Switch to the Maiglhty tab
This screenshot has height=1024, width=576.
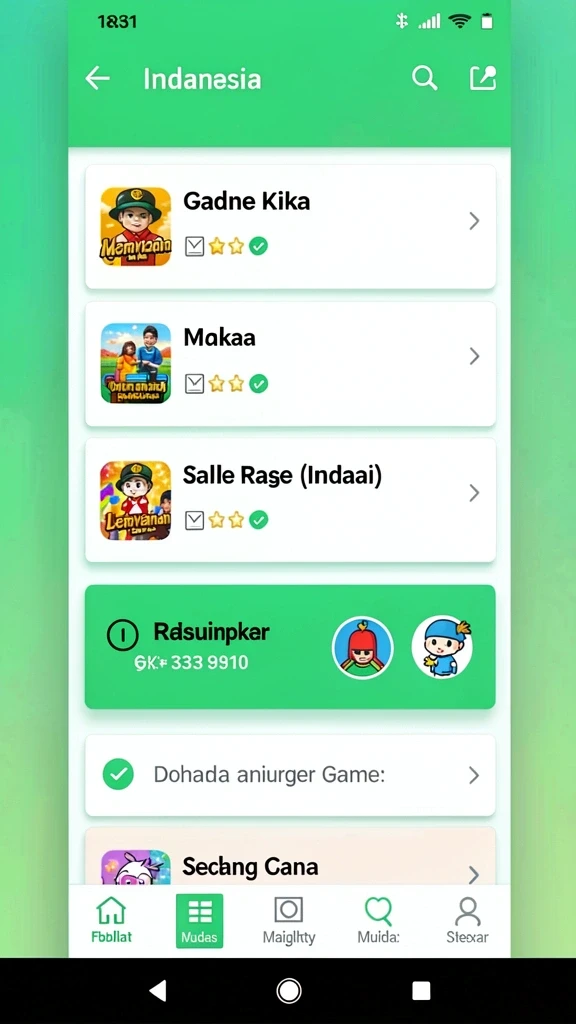[289, 921]
